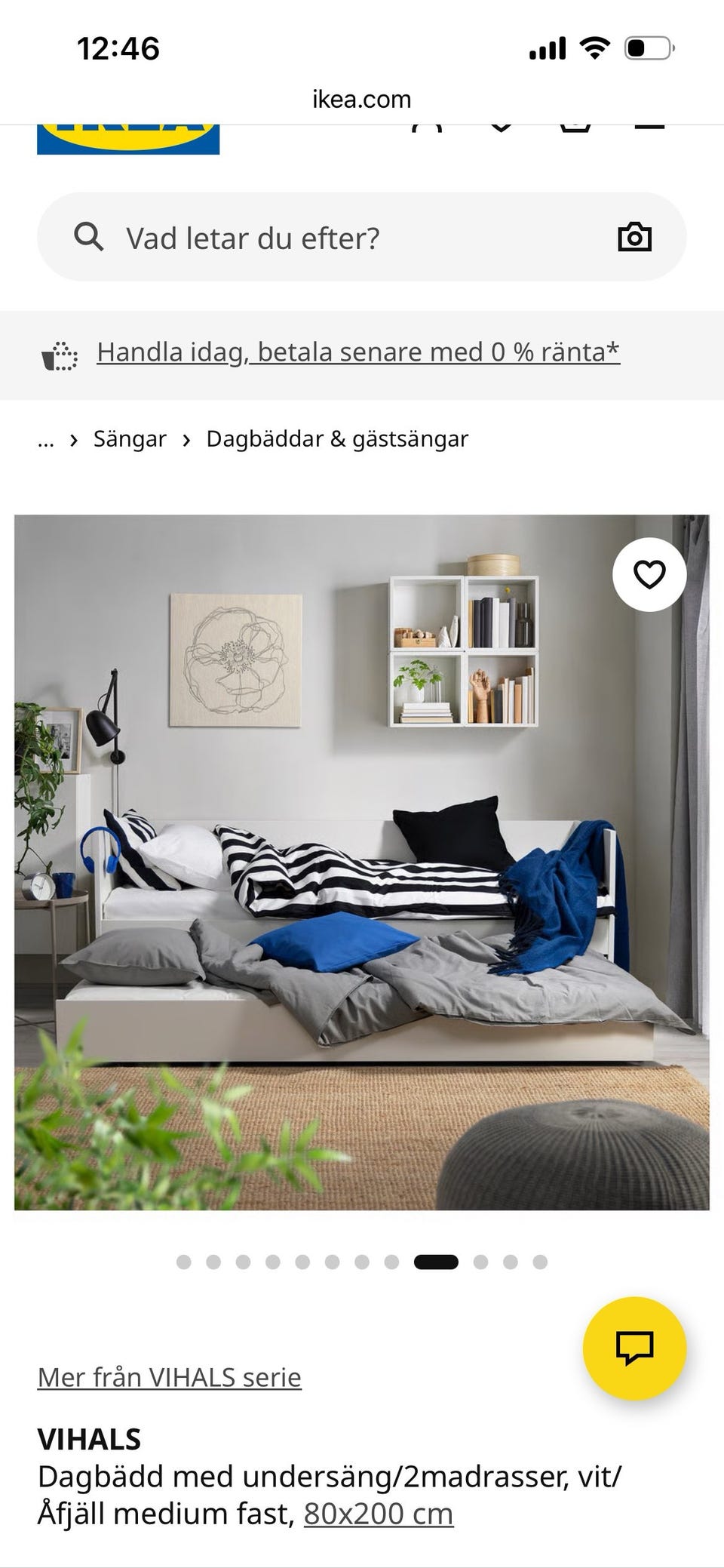The image size is (724, 1568).
Task: Open the favorites heart icon in header
Action: (x=500, y=125)
